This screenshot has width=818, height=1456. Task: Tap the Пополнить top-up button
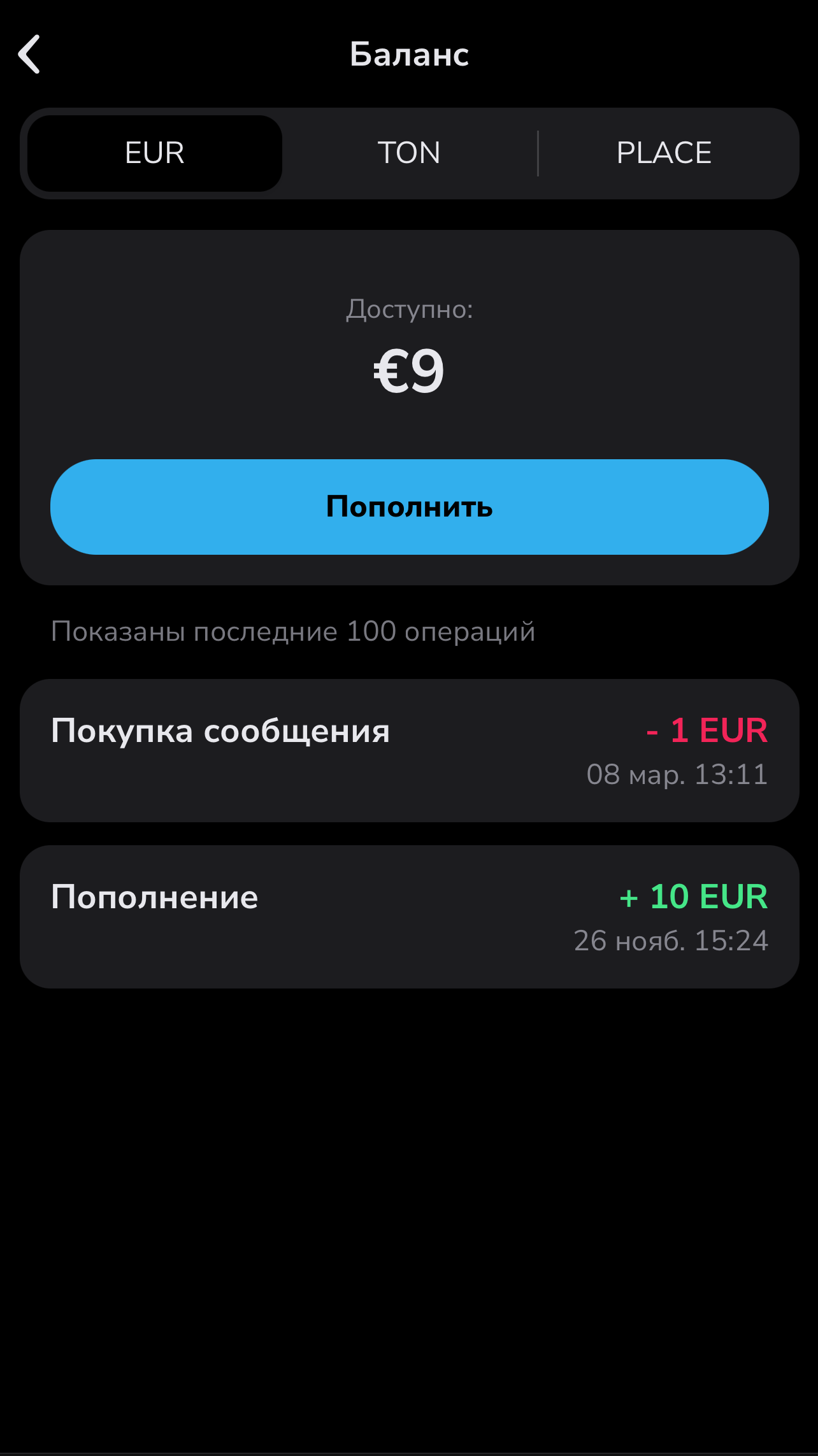tap(409, 507)
